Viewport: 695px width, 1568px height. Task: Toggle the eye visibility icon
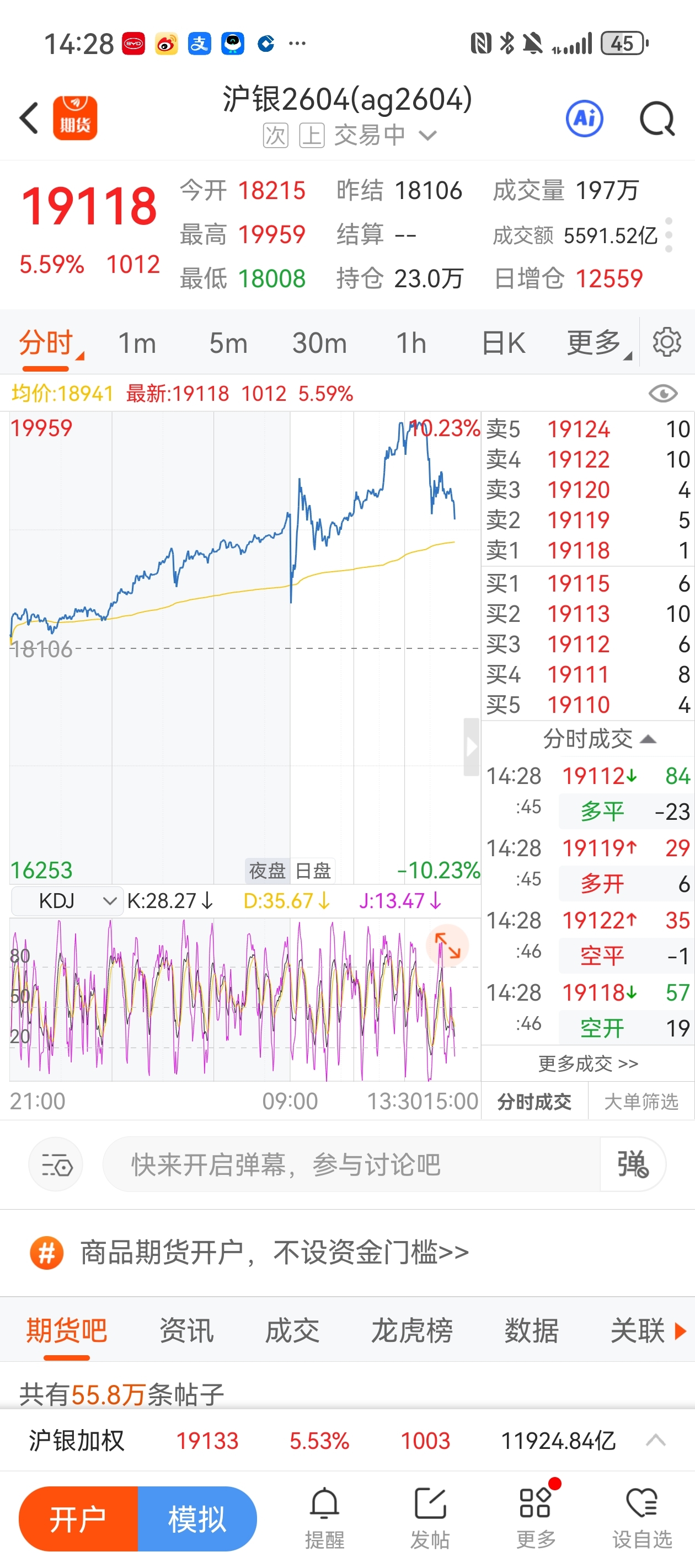coord(662,394)
